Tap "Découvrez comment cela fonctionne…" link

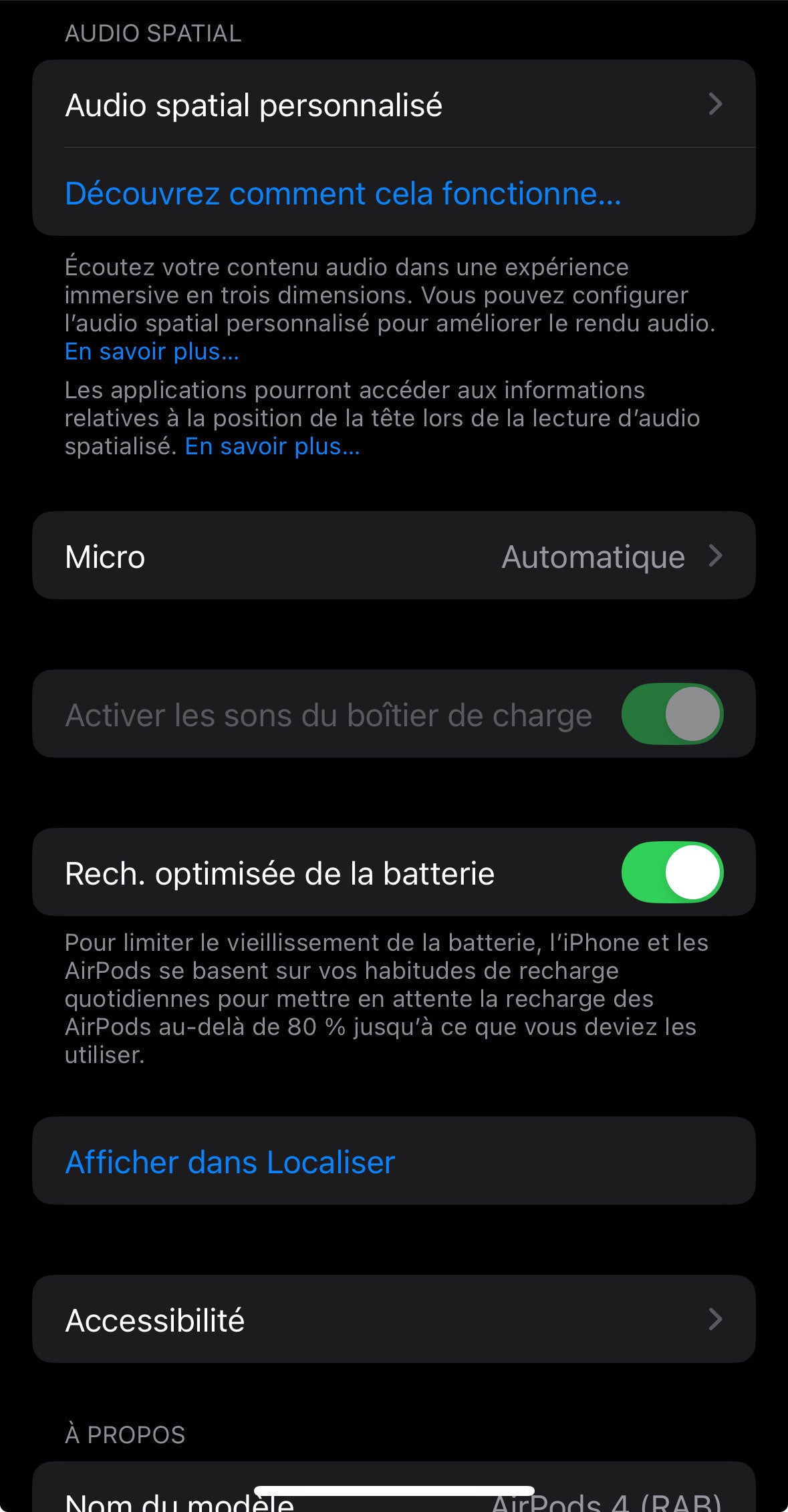343,194
